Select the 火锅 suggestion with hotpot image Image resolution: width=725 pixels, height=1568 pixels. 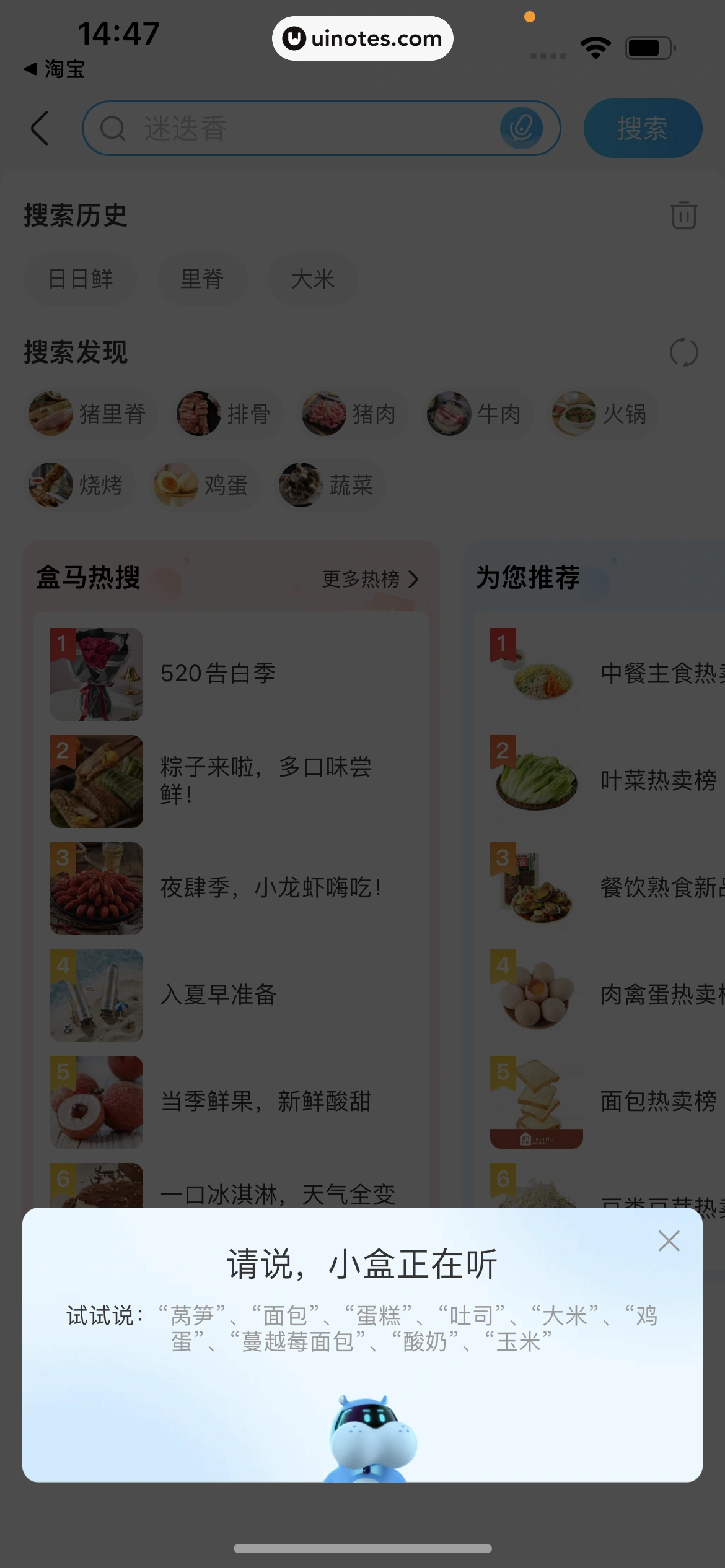602,414
